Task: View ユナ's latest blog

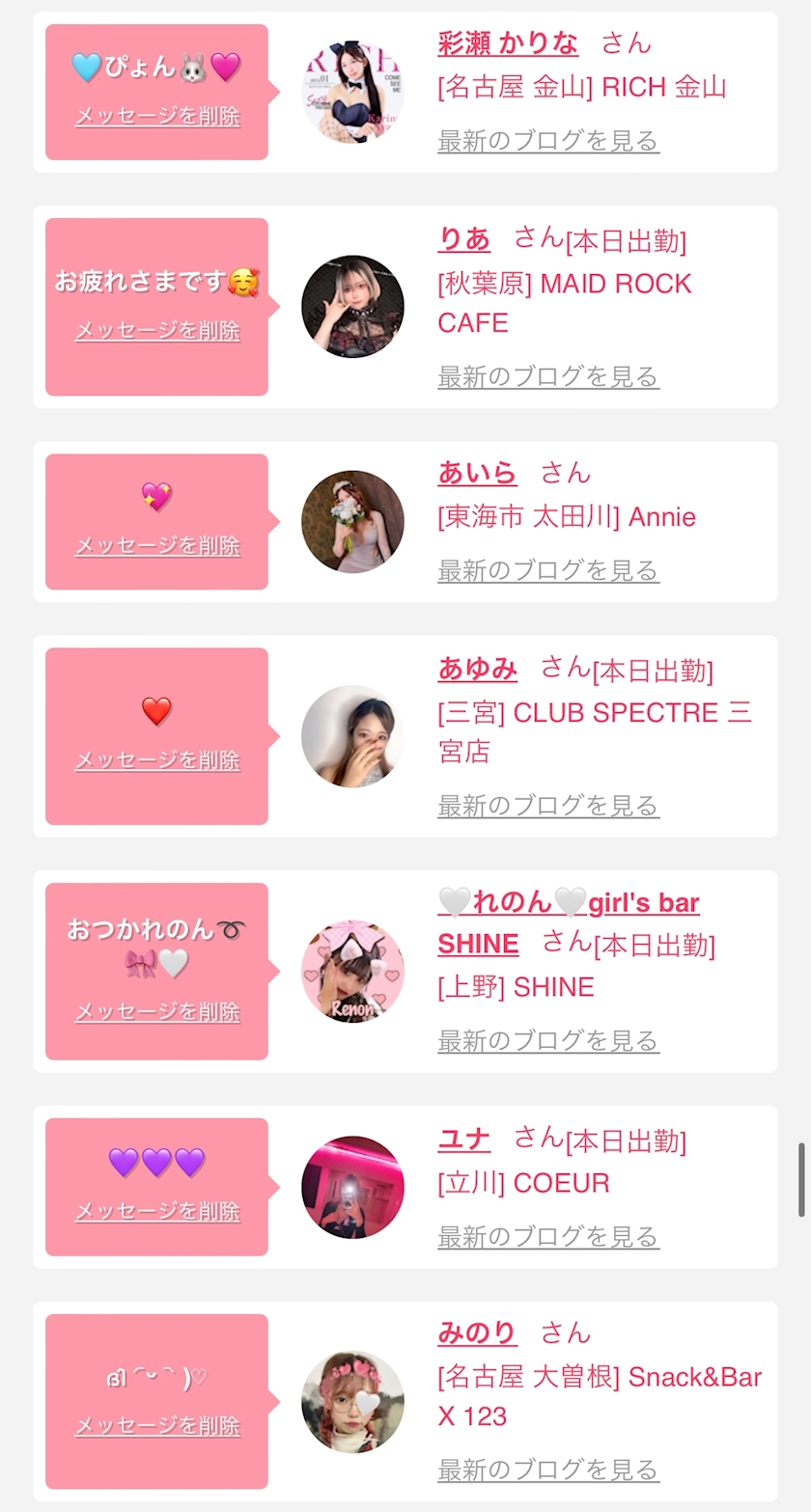Action: click(548, 1236)
